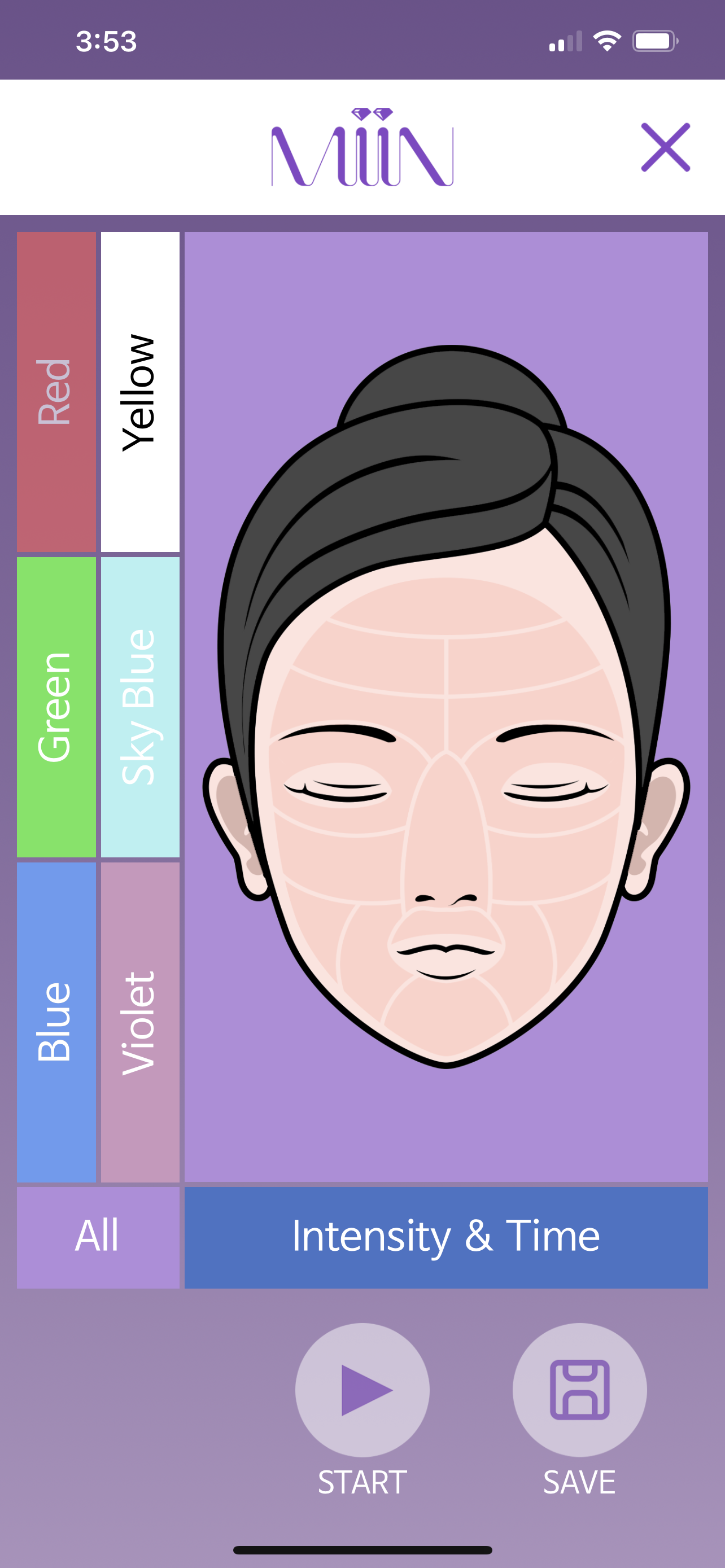Image resolution: width=725 pixels, height=1568 pixels.
Task: Tap the All button
Action: pyautogui.click(x=98, y=1236)
